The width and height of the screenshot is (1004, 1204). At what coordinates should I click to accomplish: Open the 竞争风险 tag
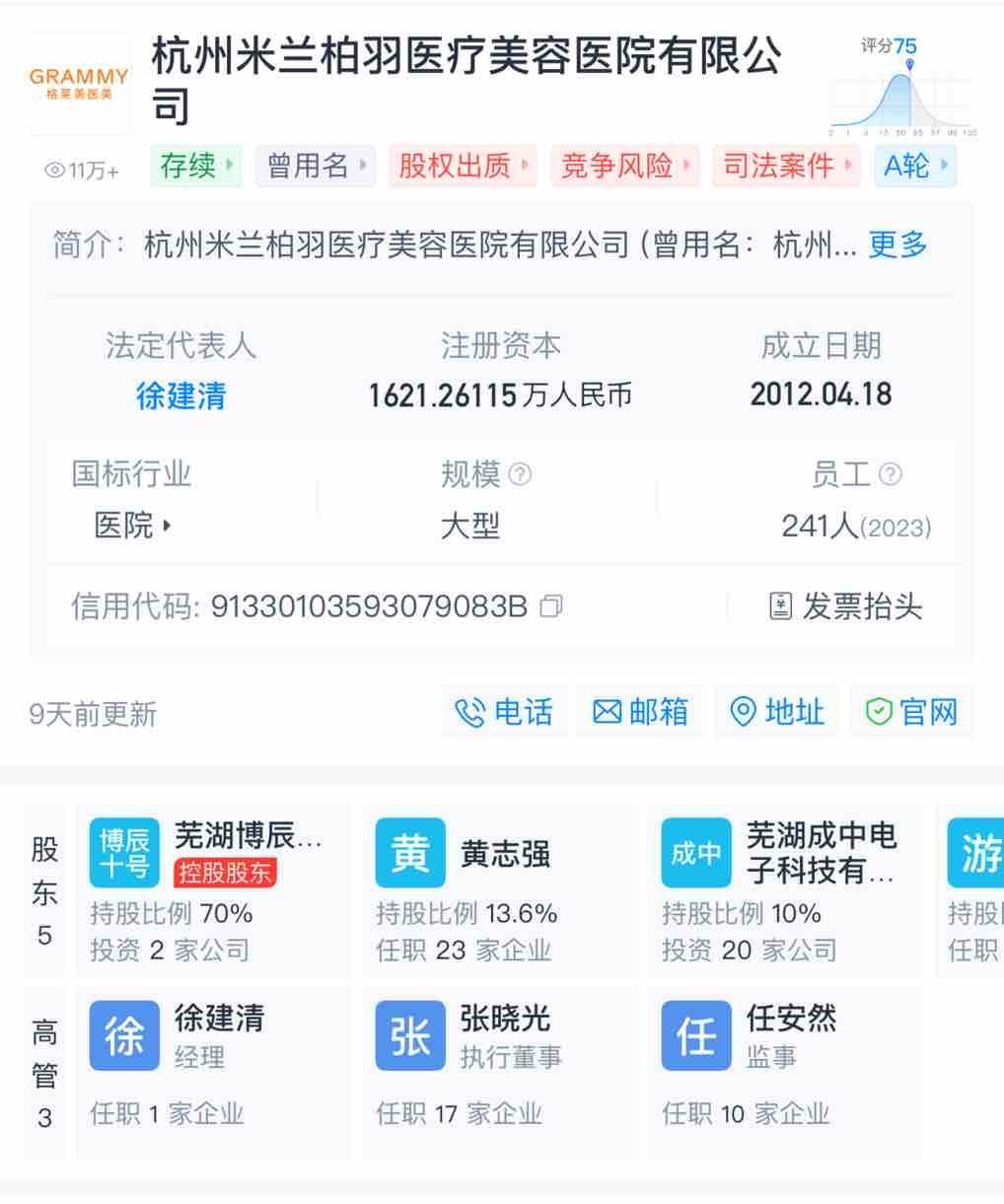pyautogui.click(x=625, y=166)
